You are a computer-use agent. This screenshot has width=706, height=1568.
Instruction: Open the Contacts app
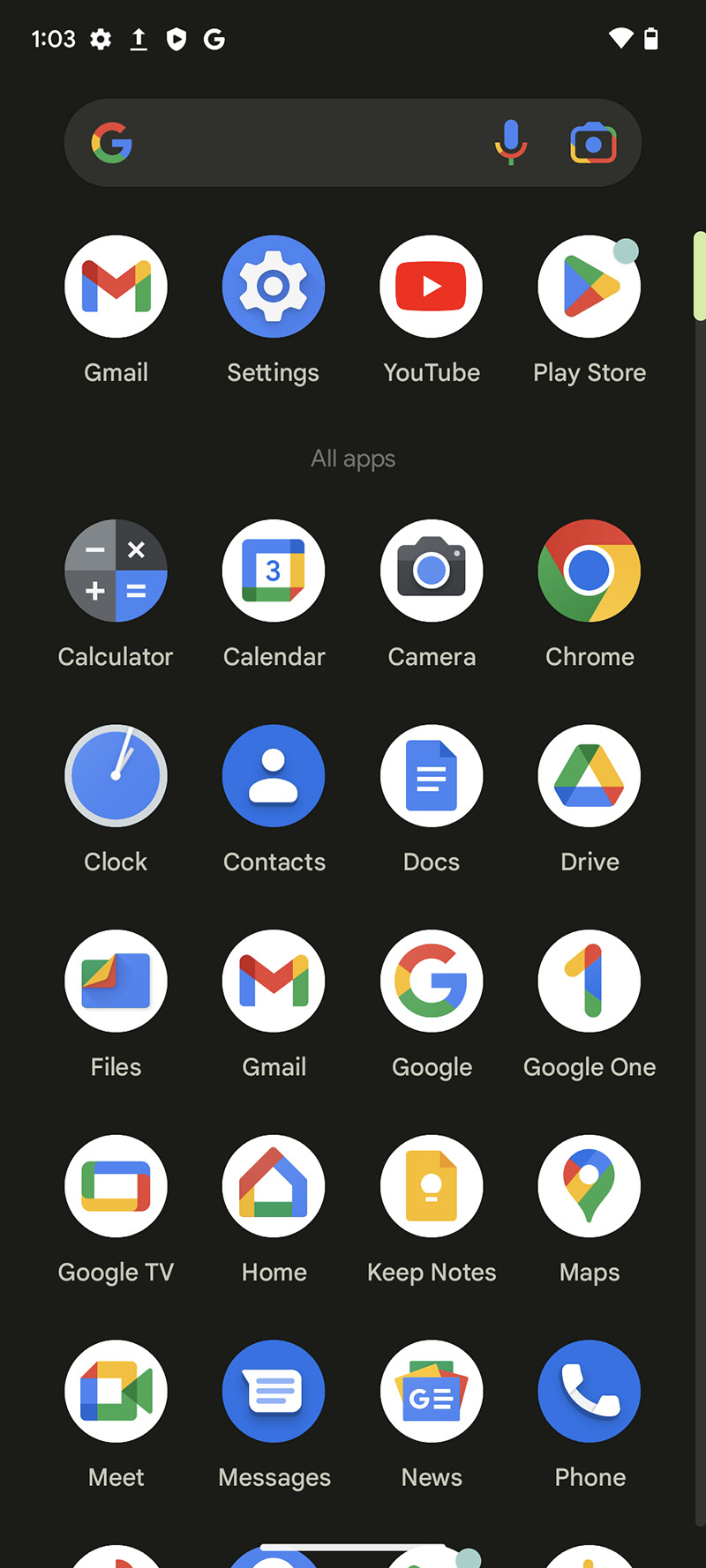274,776
